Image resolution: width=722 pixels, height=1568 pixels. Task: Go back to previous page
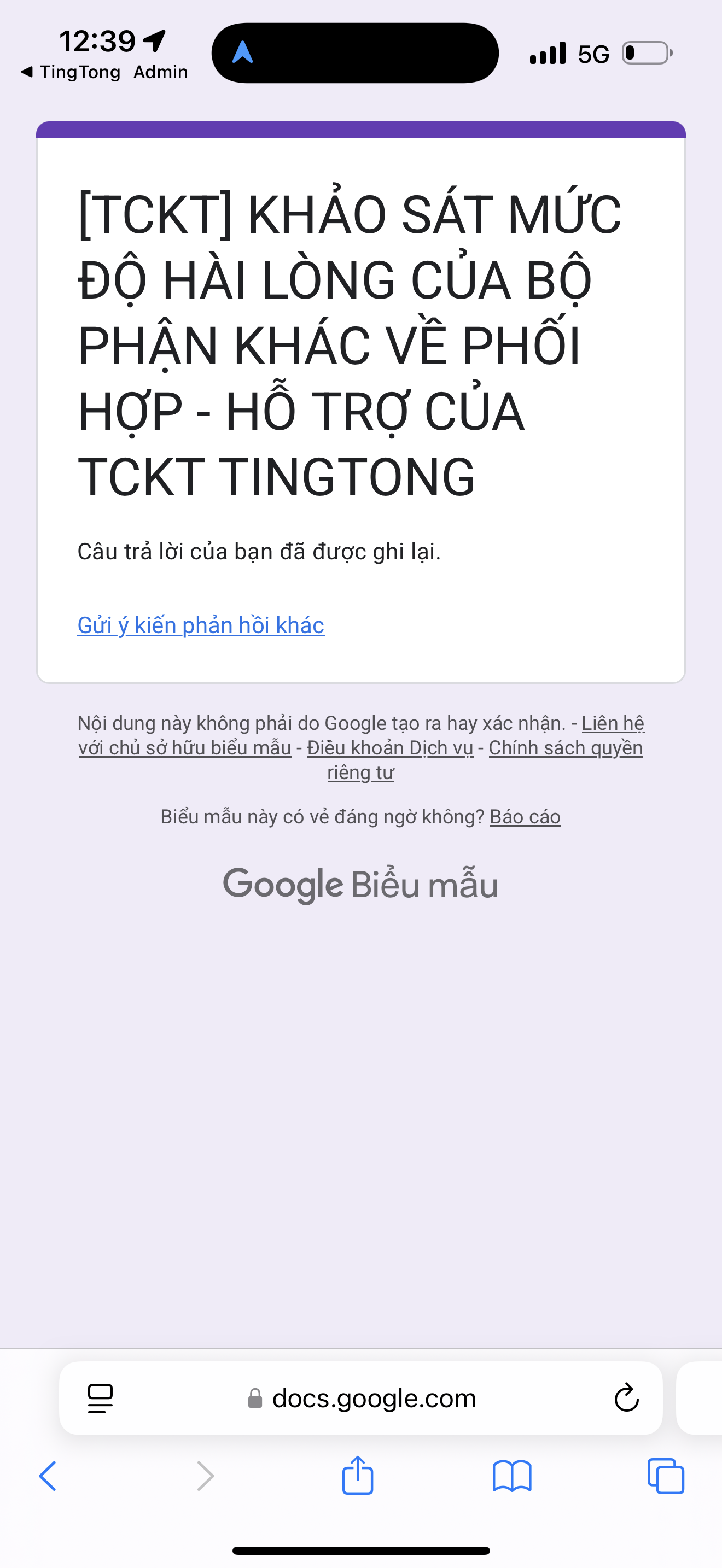point(48,1476)
